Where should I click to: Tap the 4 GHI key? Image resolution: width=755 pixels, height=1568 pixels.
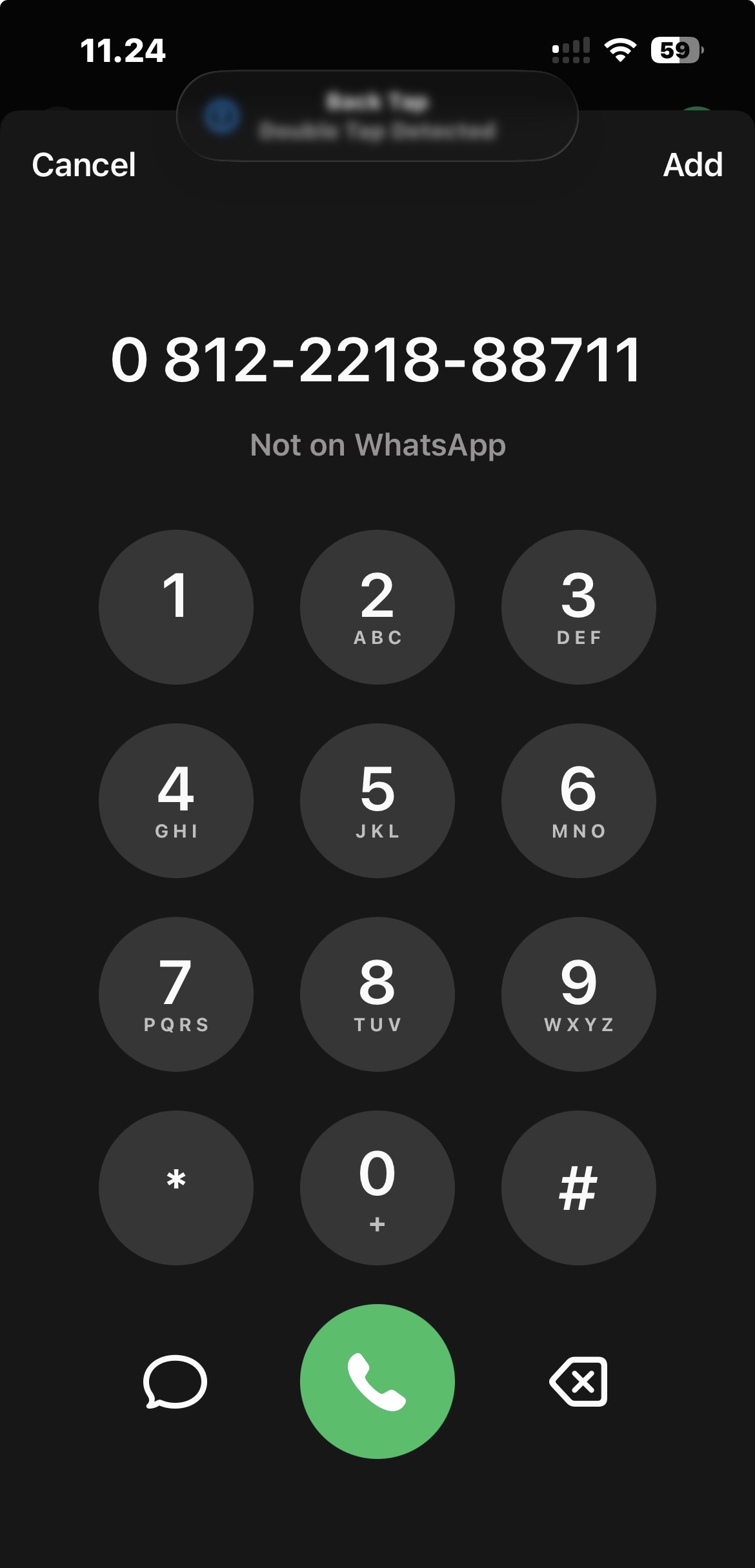(x=176, y=800)
